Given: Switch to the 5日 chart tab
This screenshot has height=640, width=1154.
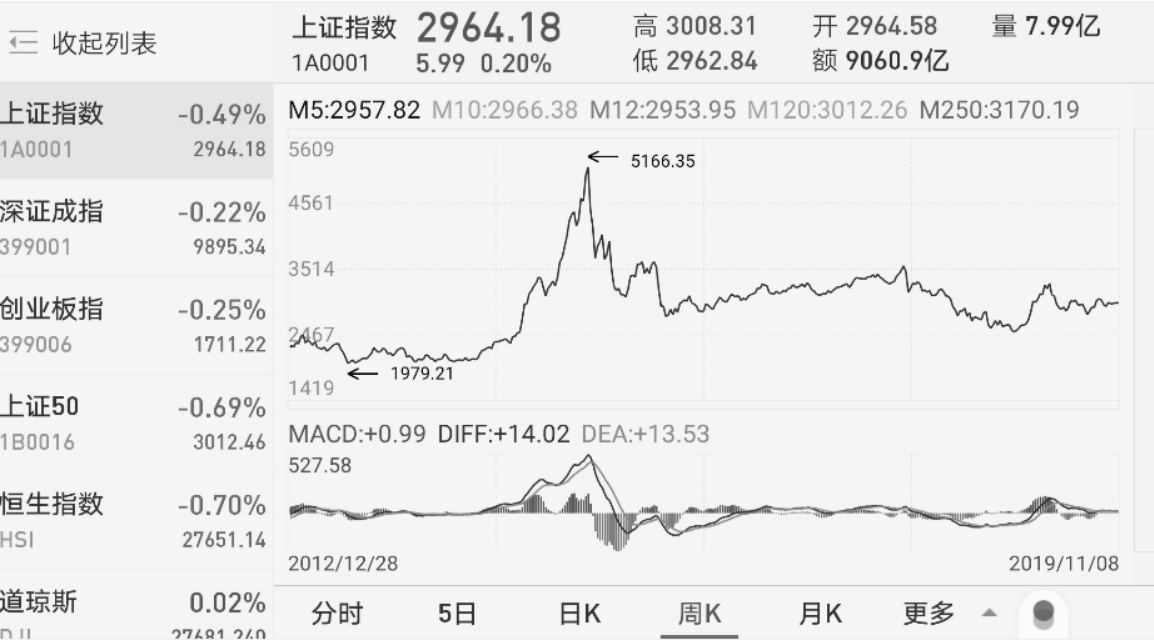Looking at the screenshot, I should tap(458, 613).
